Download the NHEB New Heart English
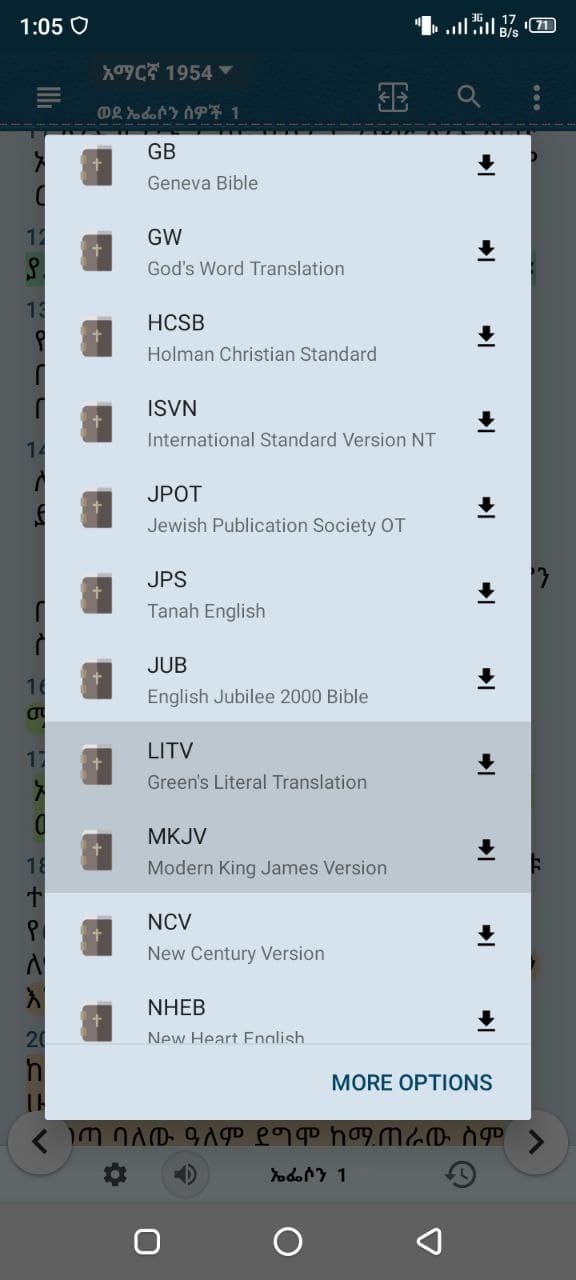Viewport: 576px width, 1280px height. tap(486, 1021)
